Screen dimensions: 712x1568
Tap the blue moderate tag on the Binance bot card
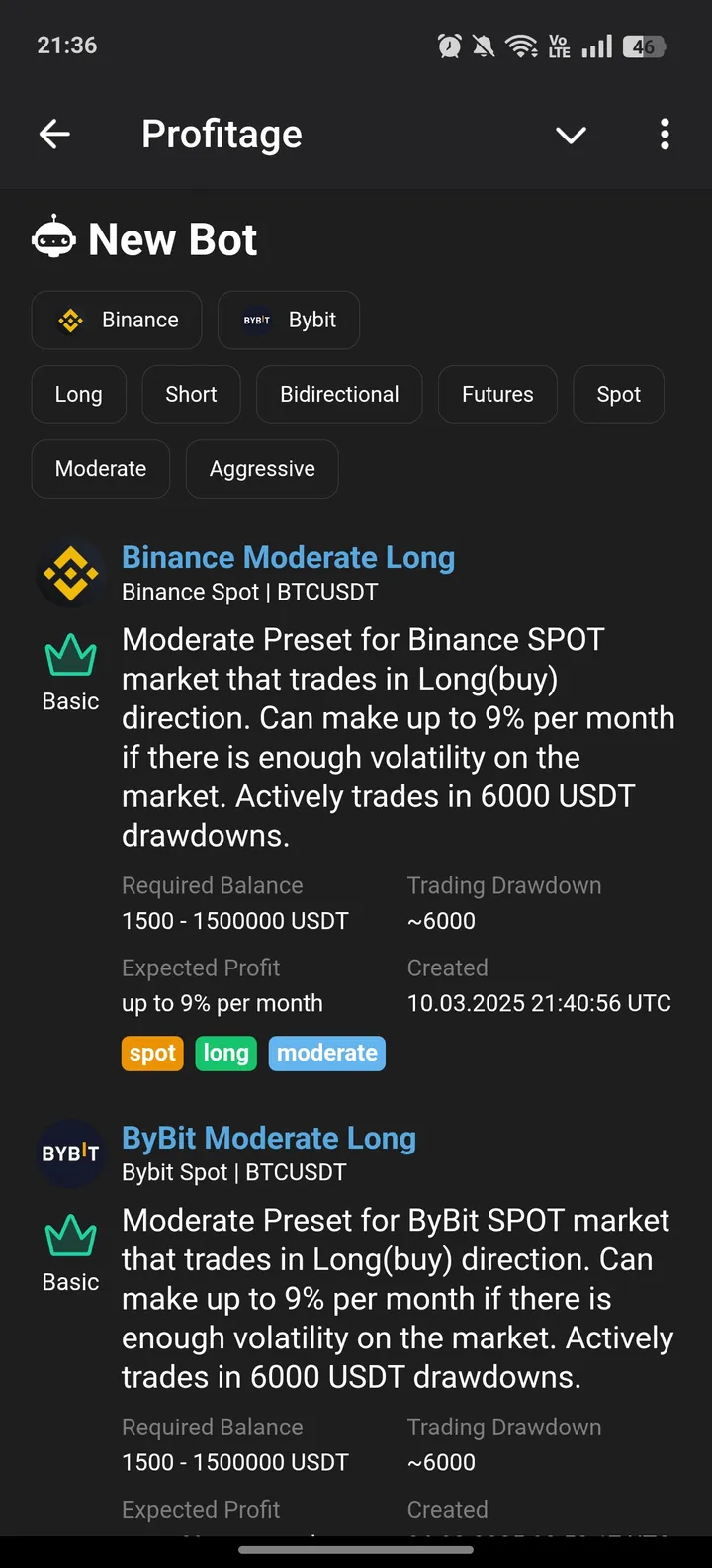[x=326, y=1053]
